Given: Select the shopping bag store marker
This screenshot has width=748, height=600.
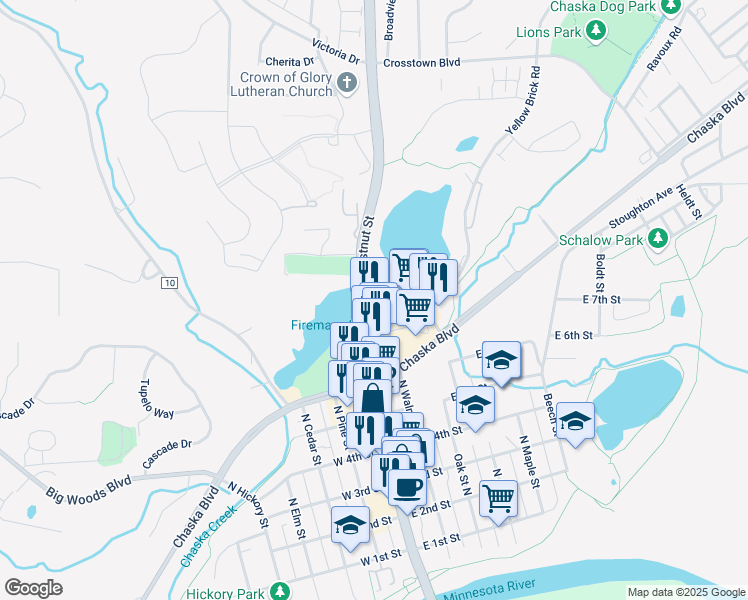Looking at the screenshot, I should [x=372, y=397].
